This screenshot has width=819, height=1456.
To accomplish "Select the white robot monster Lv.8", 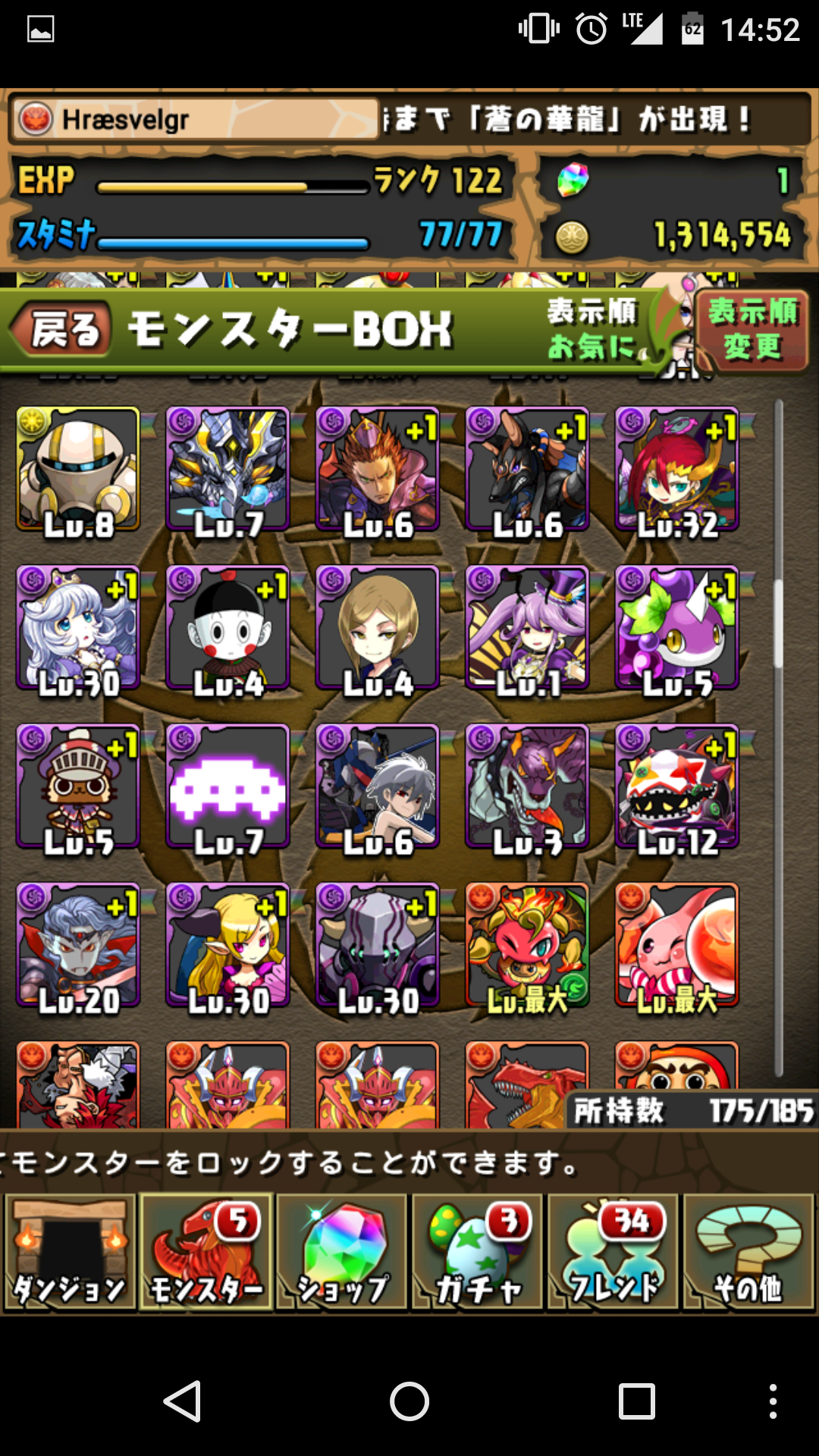I will pyautogui.click(x=78, y=469).
